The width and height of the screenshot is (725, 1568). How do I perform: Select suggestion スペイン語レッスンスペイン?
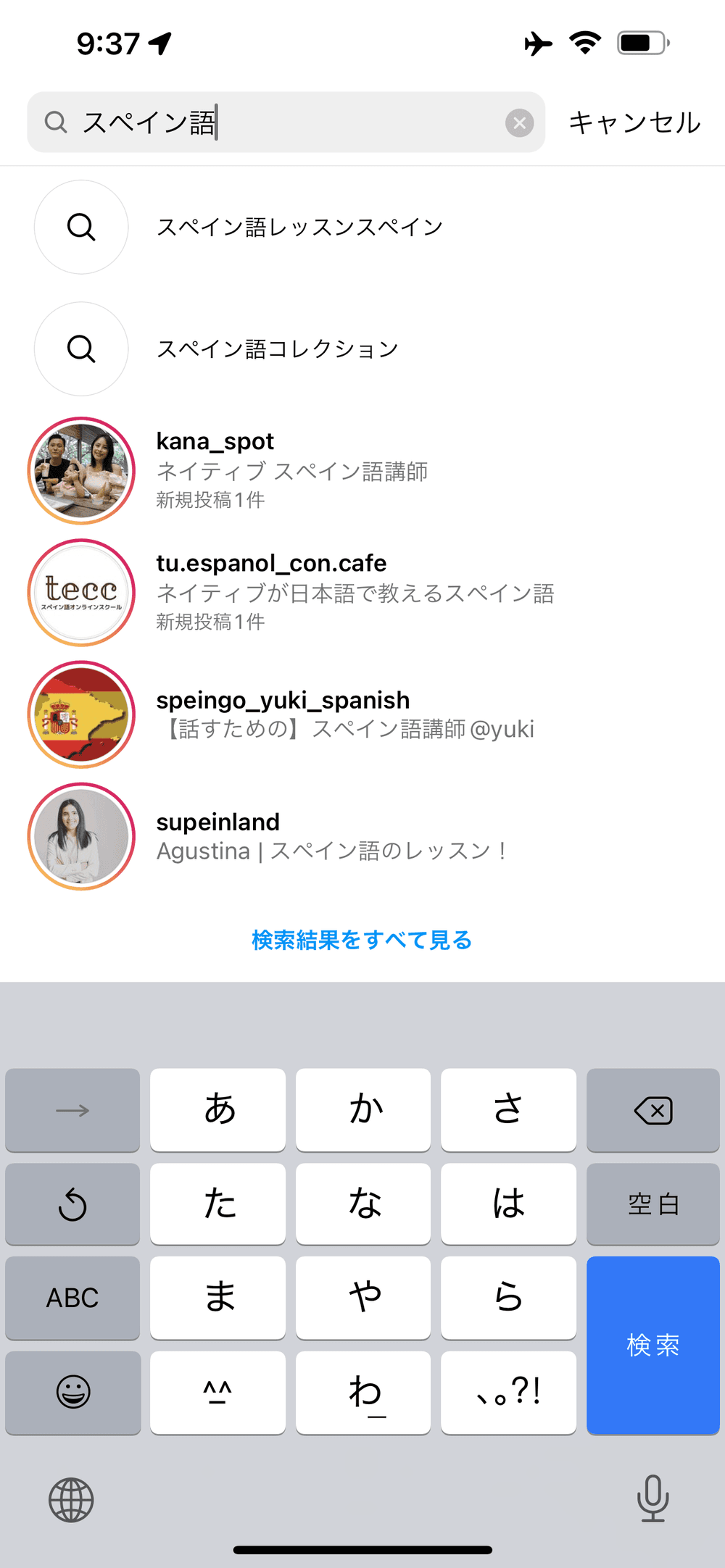coord(299,228)
